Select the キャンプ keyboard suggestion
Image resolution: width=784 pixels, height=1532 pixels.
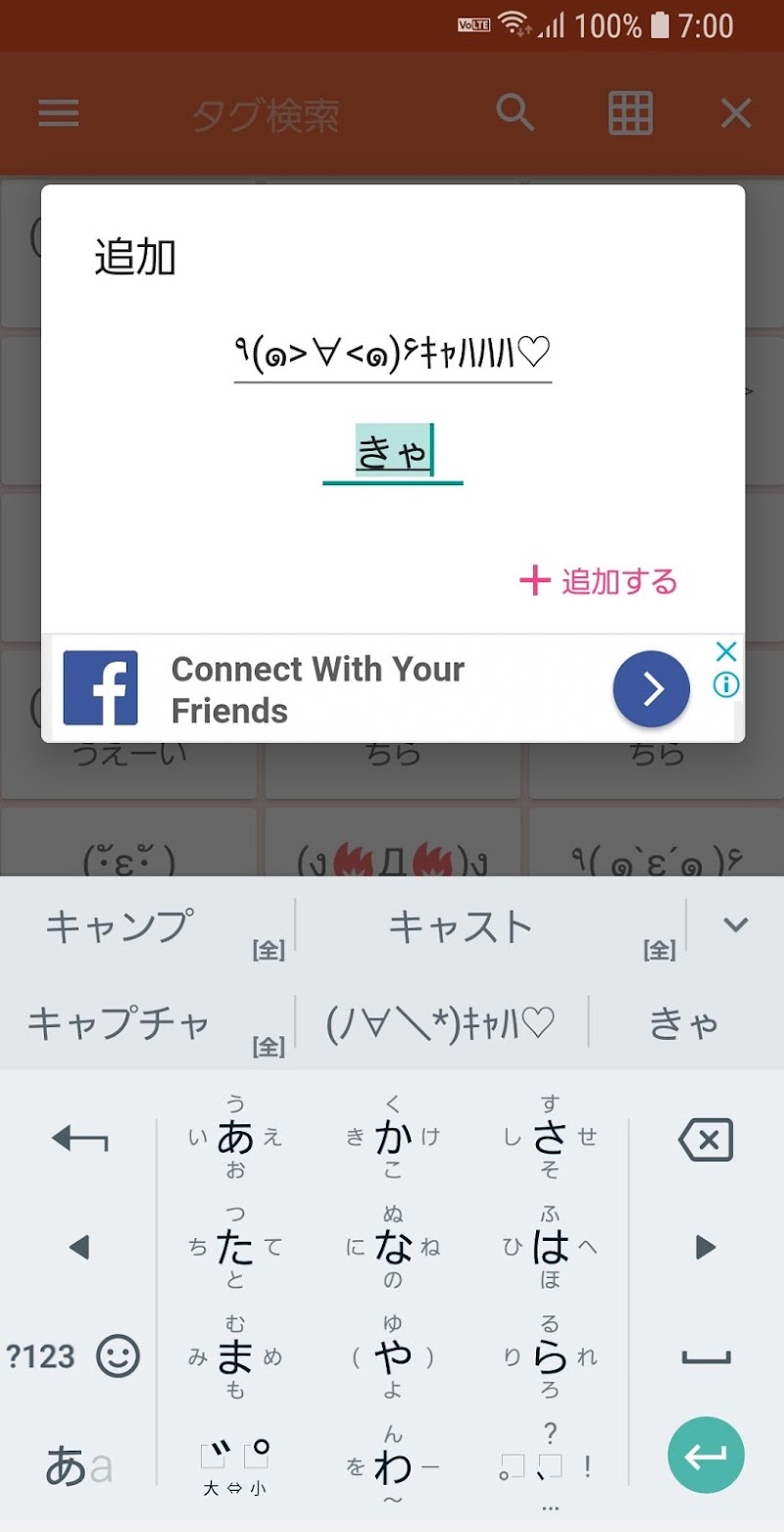tap(121, 926)
